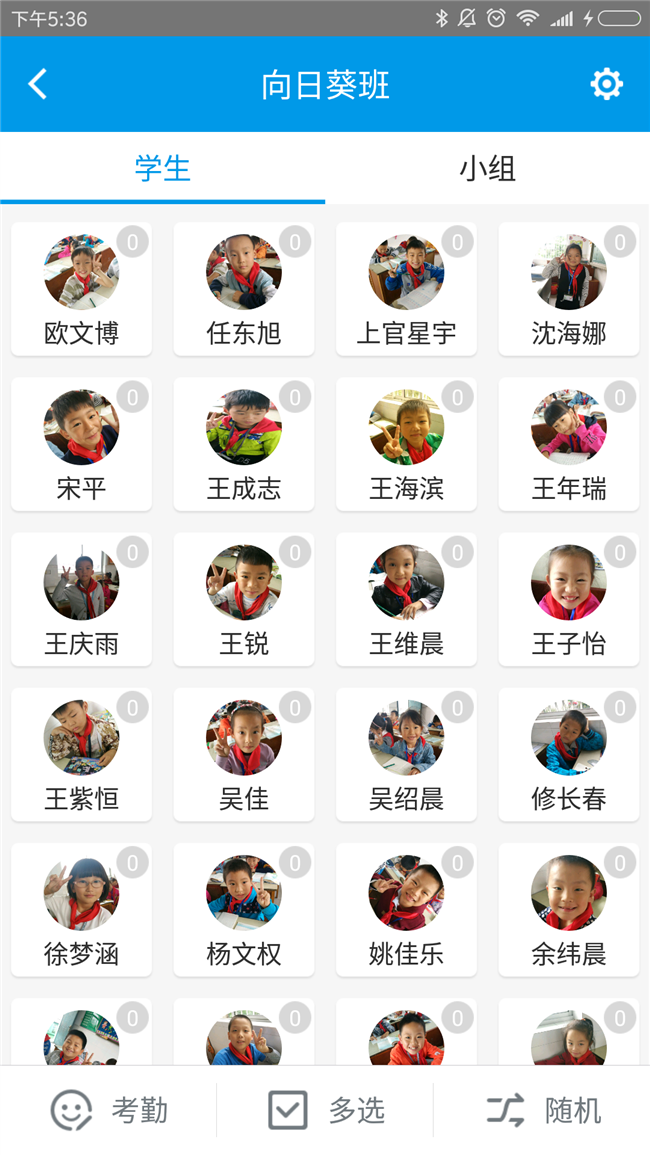Open 上官星宇's student card
650x1155 pixels.
pos(406,289)
